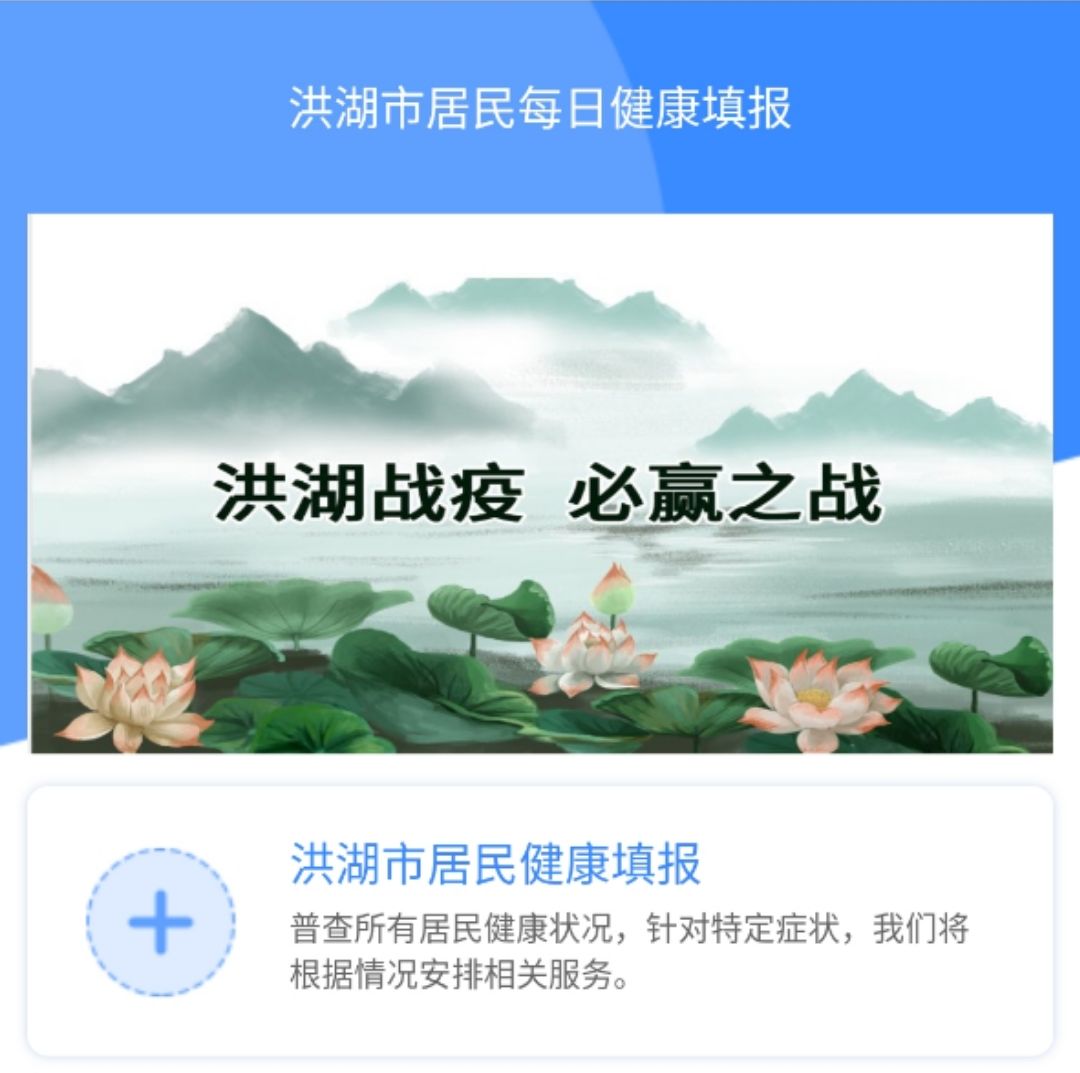Tap the plus icon to add a report
The height and width of the screenshot is (1073, 1080).
click(160, 922)
